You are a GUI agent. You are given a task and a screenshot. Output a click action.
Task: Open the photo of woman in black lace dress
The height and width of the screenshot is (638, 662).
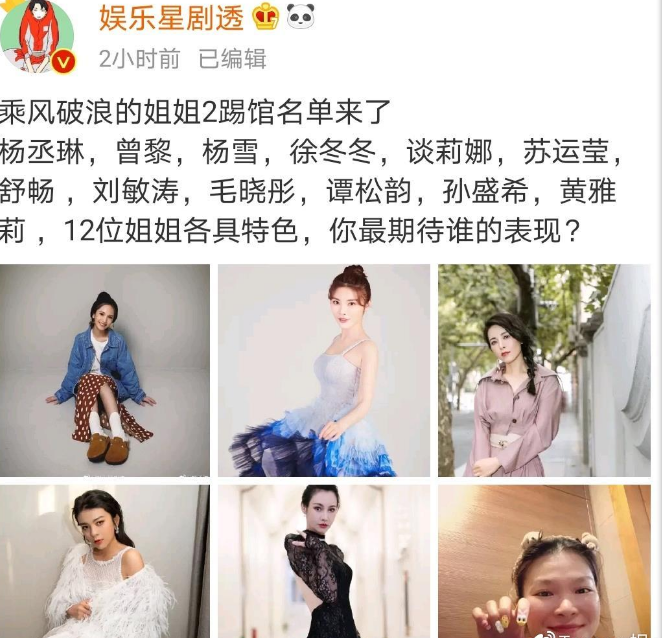click(x=324, y=562)
